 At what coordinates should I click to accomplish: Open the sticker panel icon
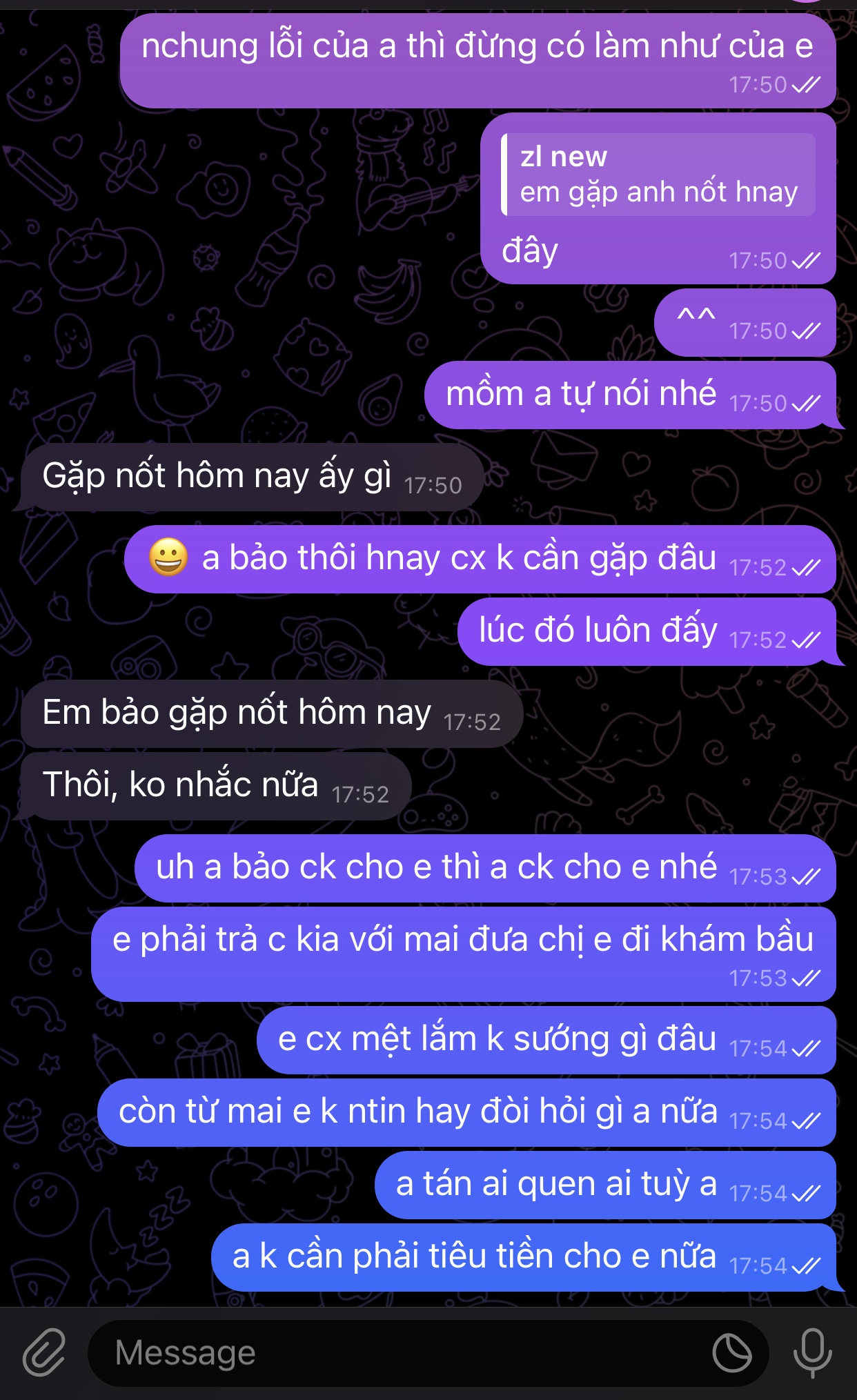point(731,1353)
